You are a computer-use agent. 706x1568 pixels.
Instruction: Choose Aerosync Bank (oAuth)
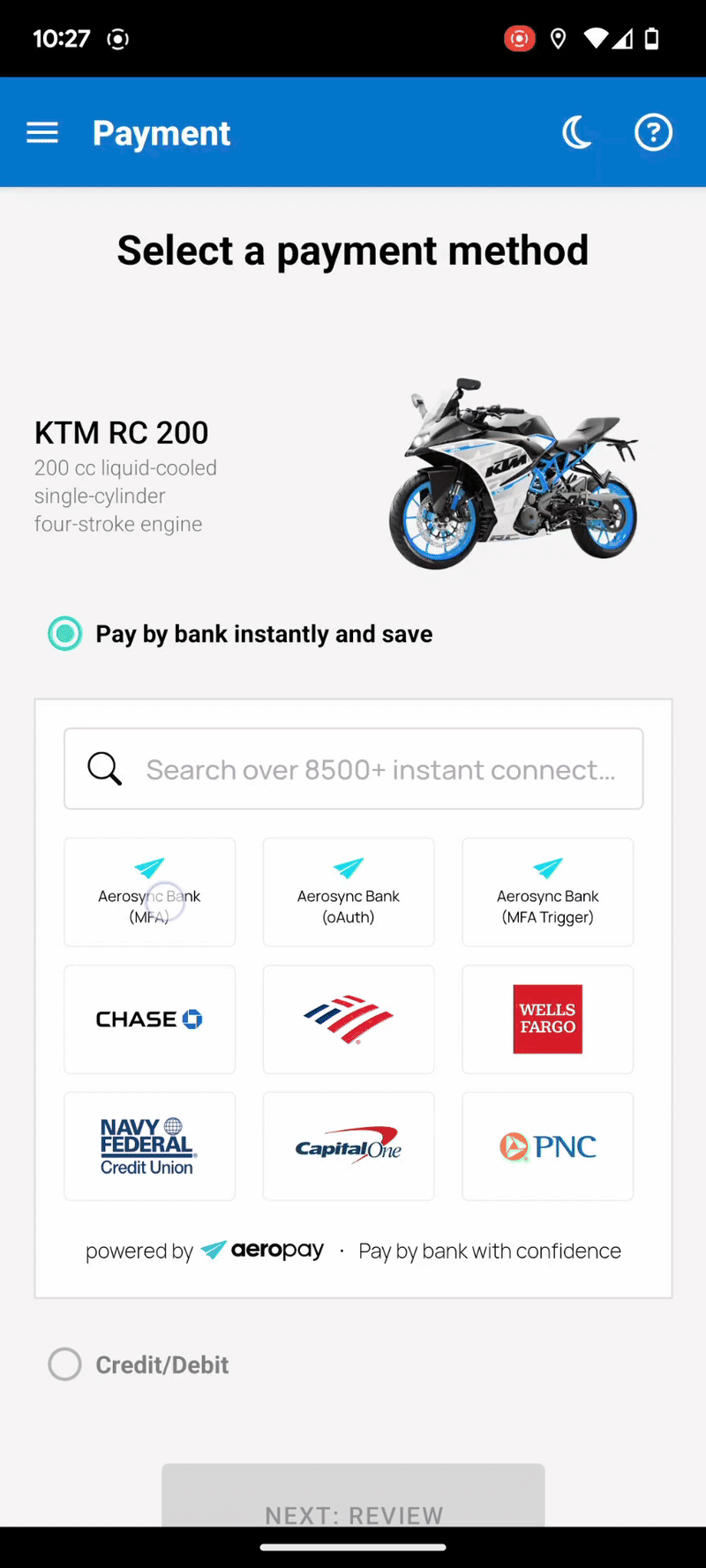349,892
